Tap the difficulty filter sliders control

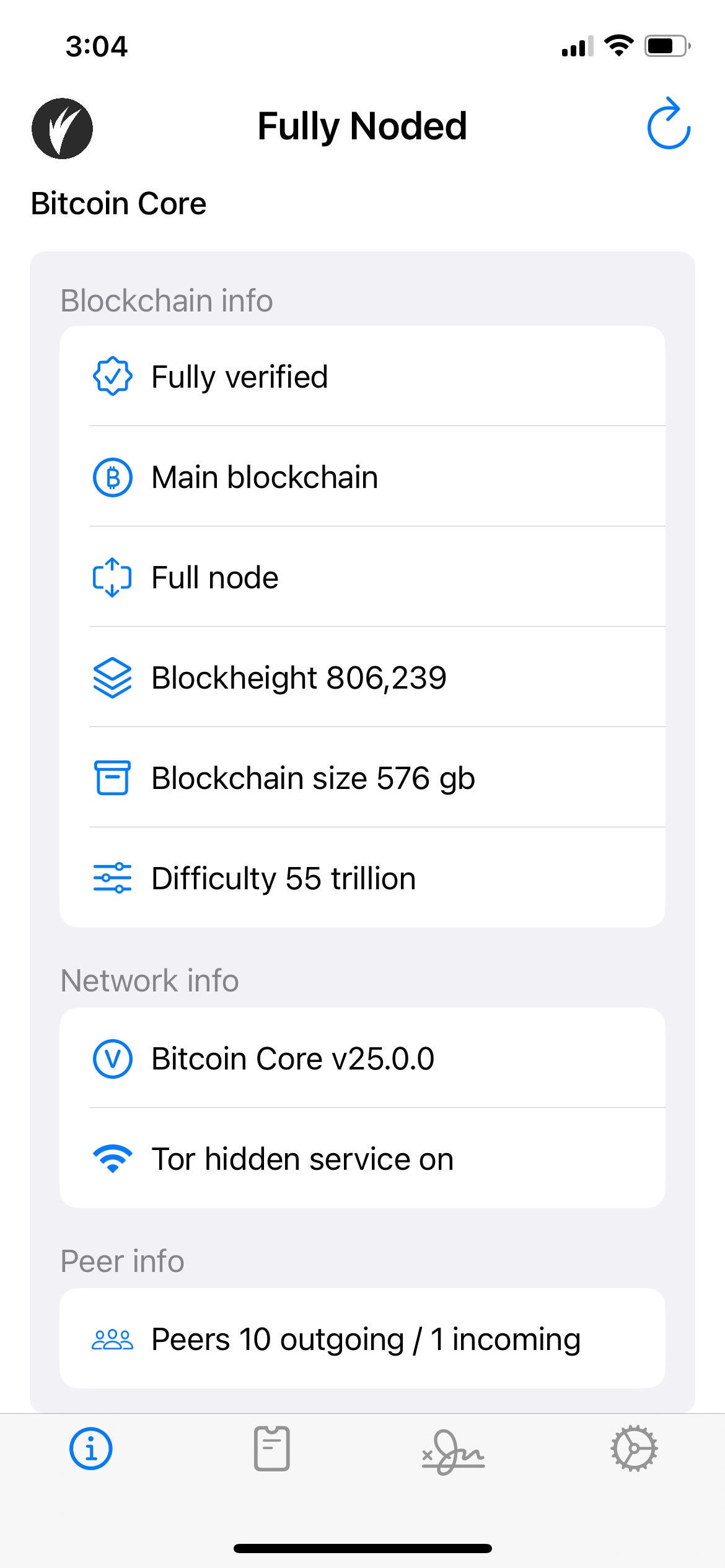(x=113, y=878)
